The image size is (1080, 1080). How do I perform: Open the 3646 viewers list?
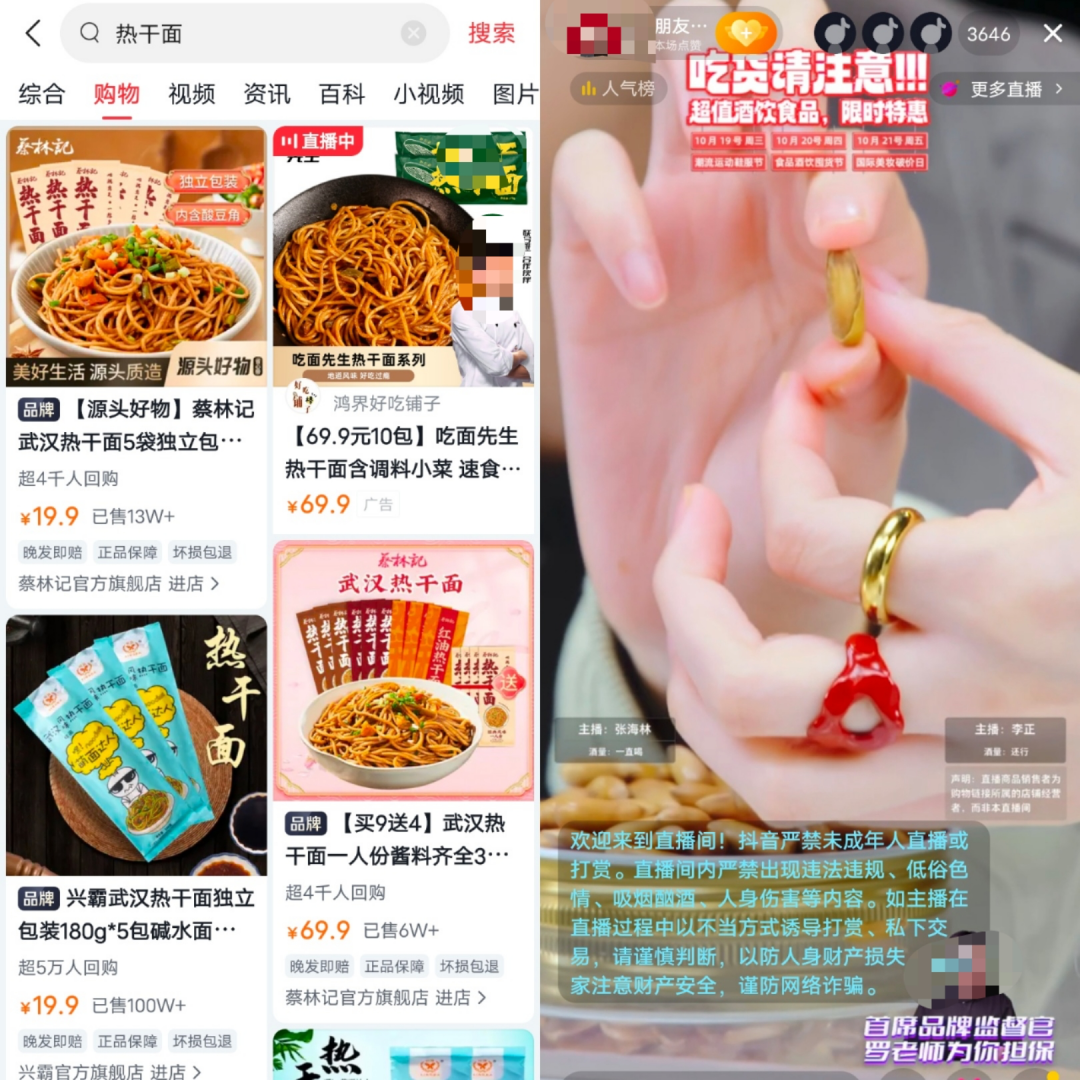pos(988,34)
